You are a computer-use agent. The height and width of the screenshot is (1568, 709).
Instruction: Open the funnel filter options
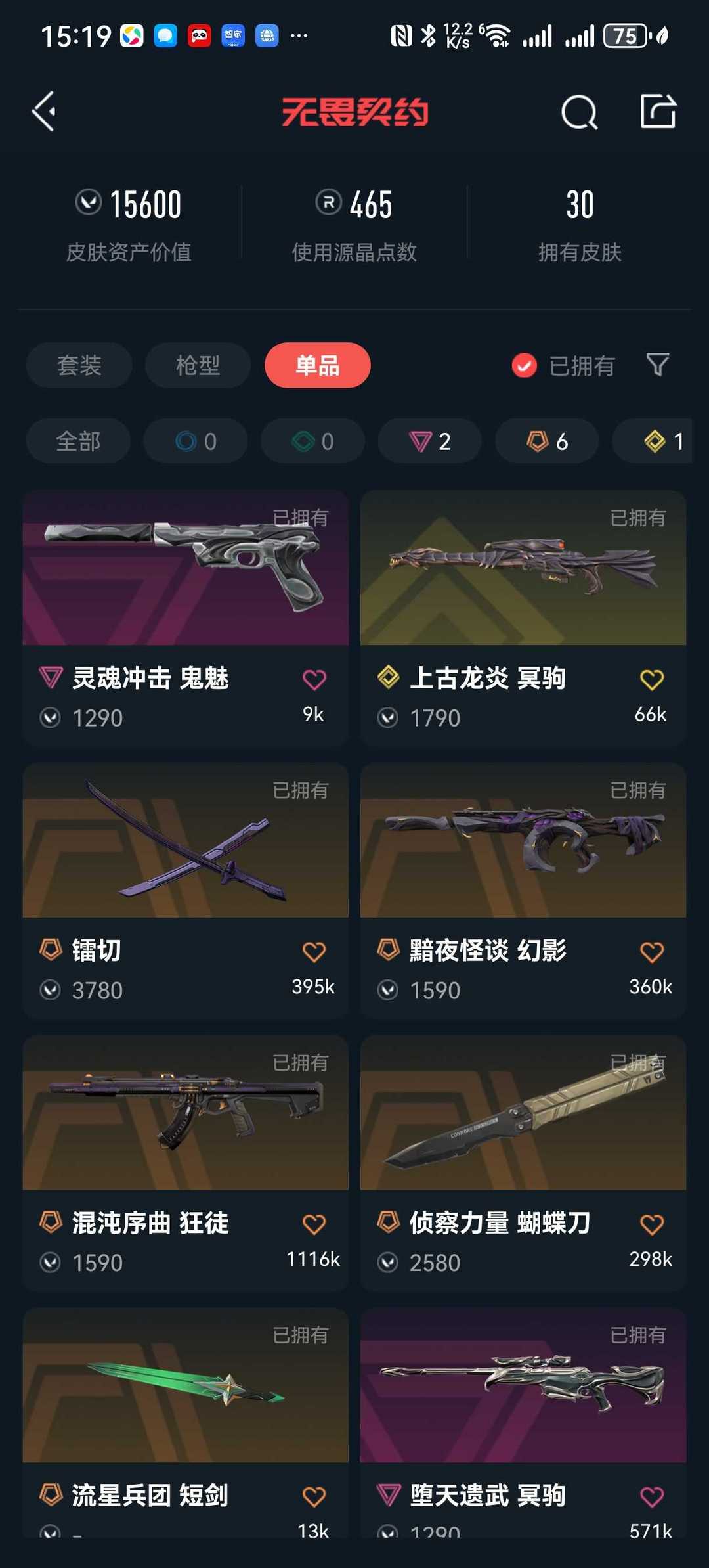657,365
